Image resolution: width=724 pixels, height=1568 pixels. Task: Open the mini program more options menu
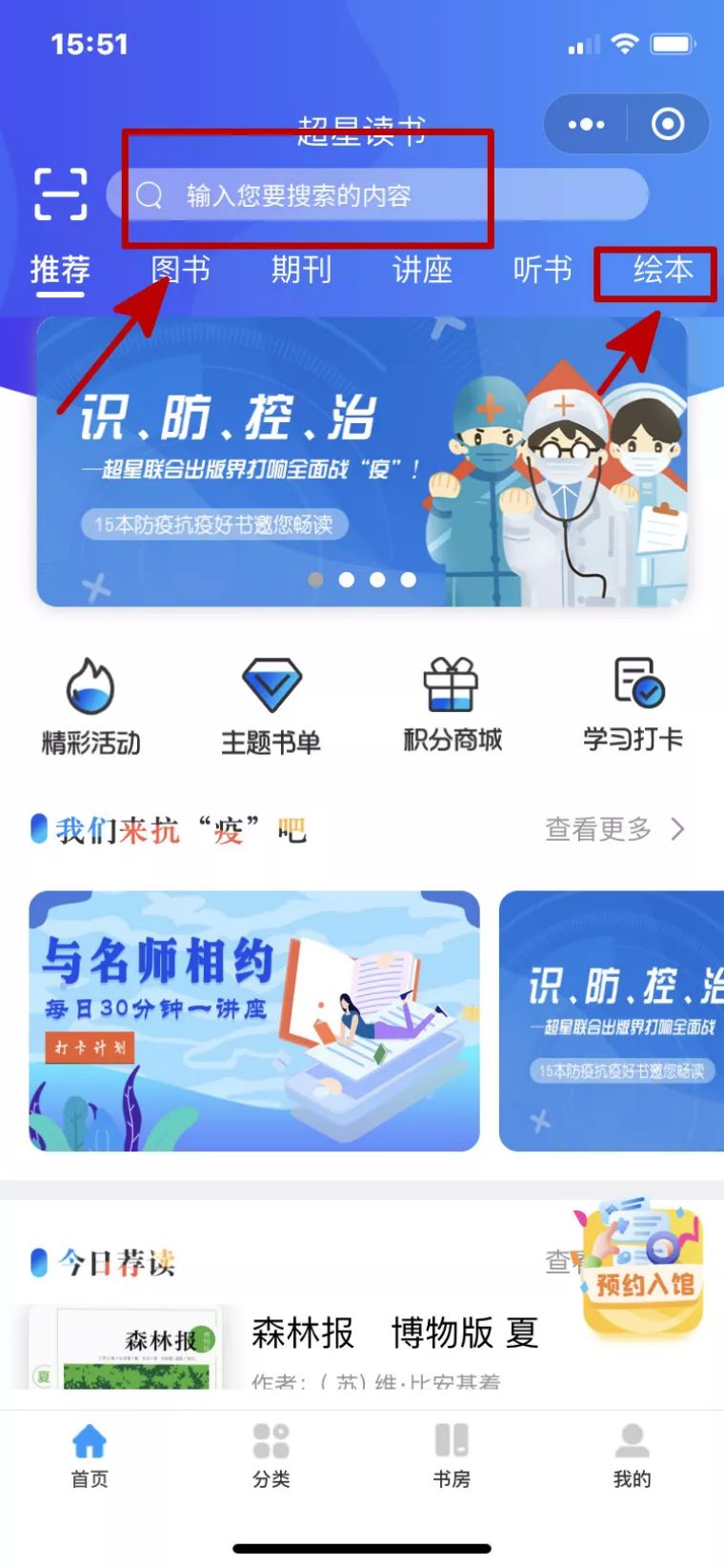[x=586, y=124]
